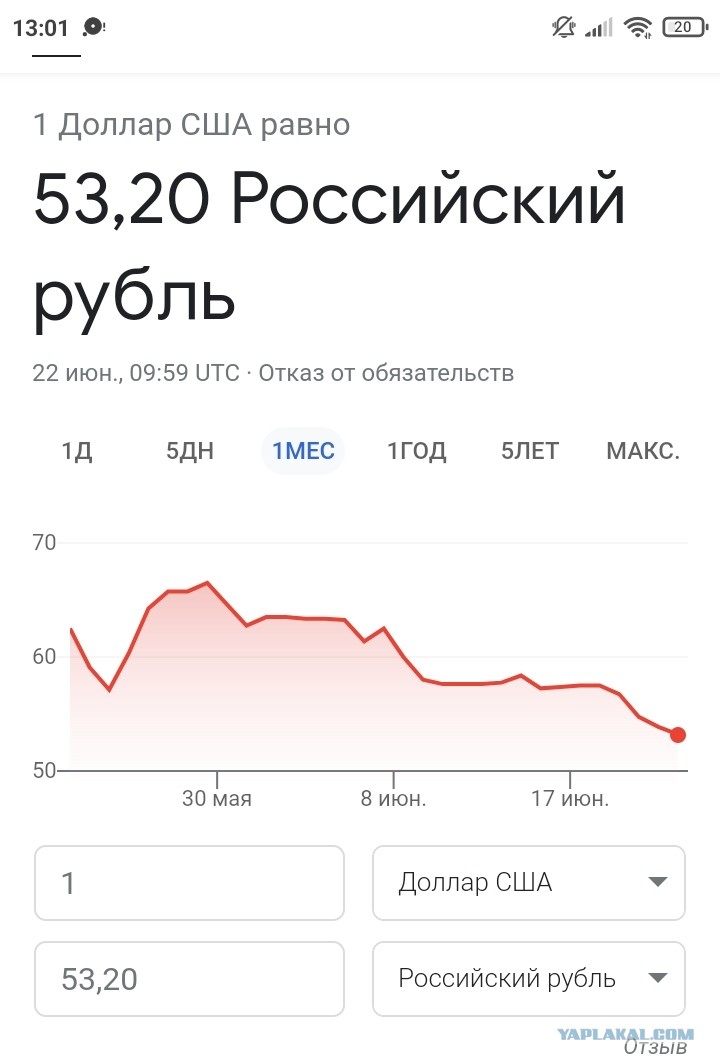The image size is (720, 1064).
Task: Edit the amount field showing 1
Action: [189, 883]
